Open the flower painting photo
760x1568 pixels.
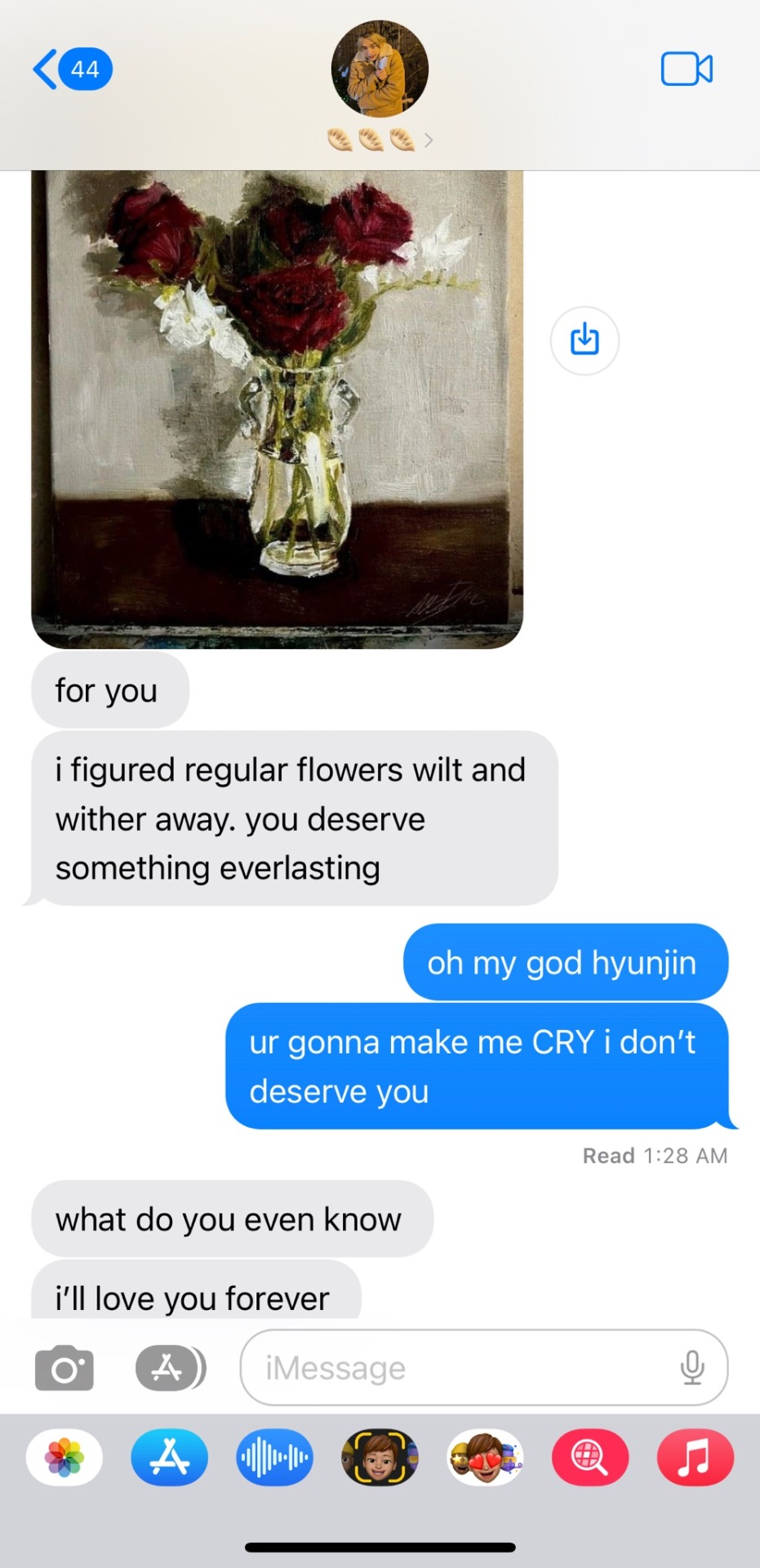(x=277, y=408)
